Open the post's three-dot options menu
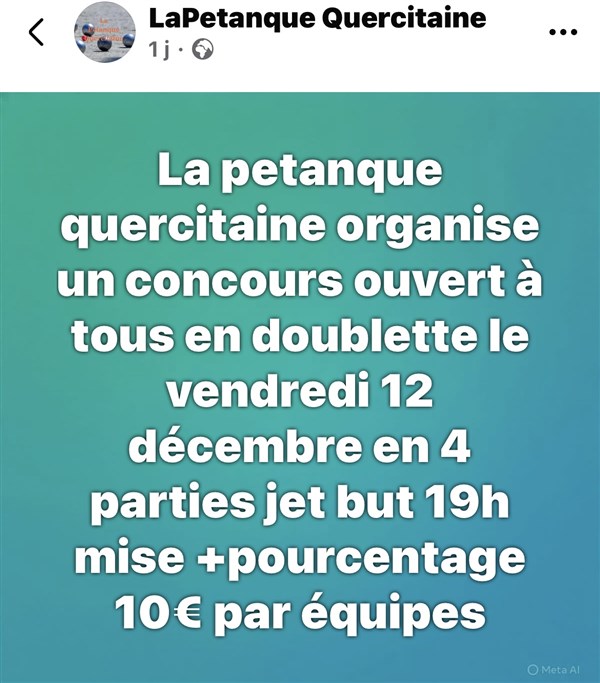The width and height of the screenshot is (600, 683). click(x=564, y=32)
